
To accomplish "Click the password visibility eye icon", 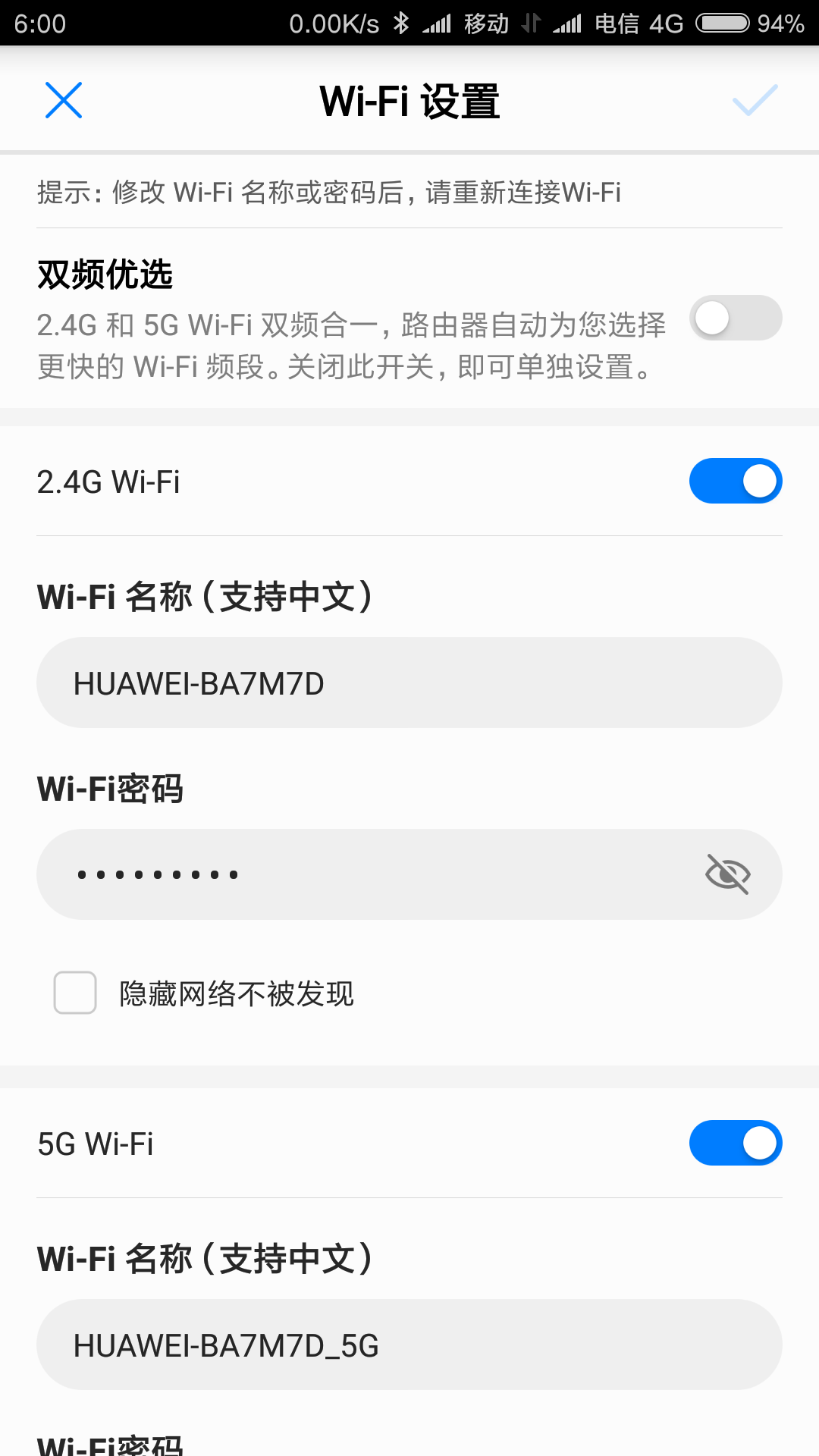I will pyautogui.click(x=728, y=874).
